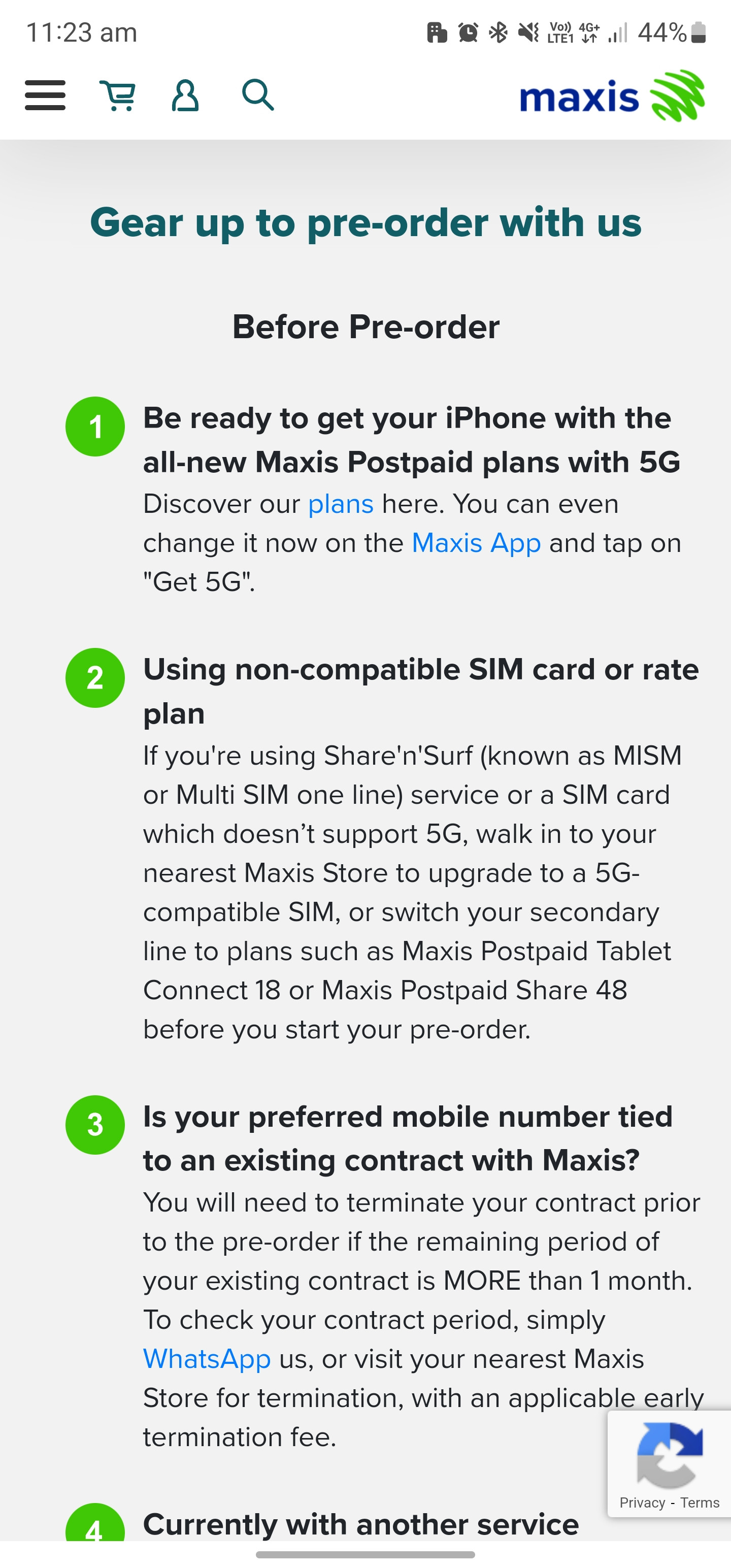The height and width of the screenshot is (1568, 731).
Task: Open the shopping cart
Action: point(118,95)
